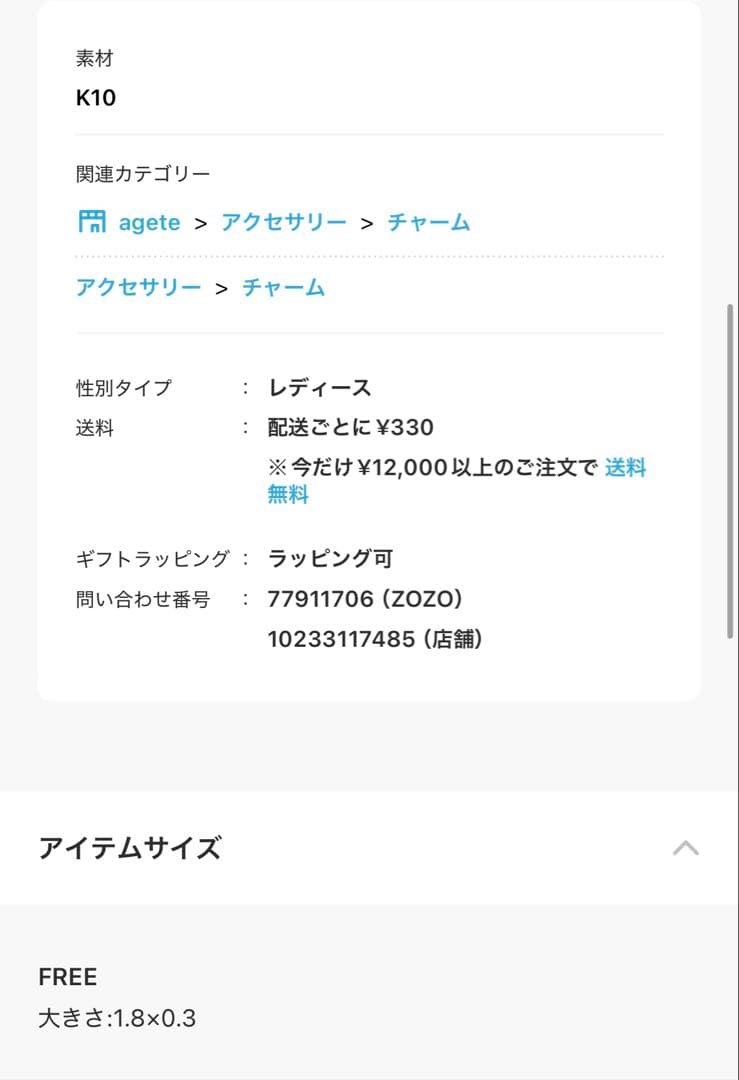Image resolution: width=739 pixels, height=1080 pixels.
Task: Select チャーム in the second category row
Action: pos(283,287)
